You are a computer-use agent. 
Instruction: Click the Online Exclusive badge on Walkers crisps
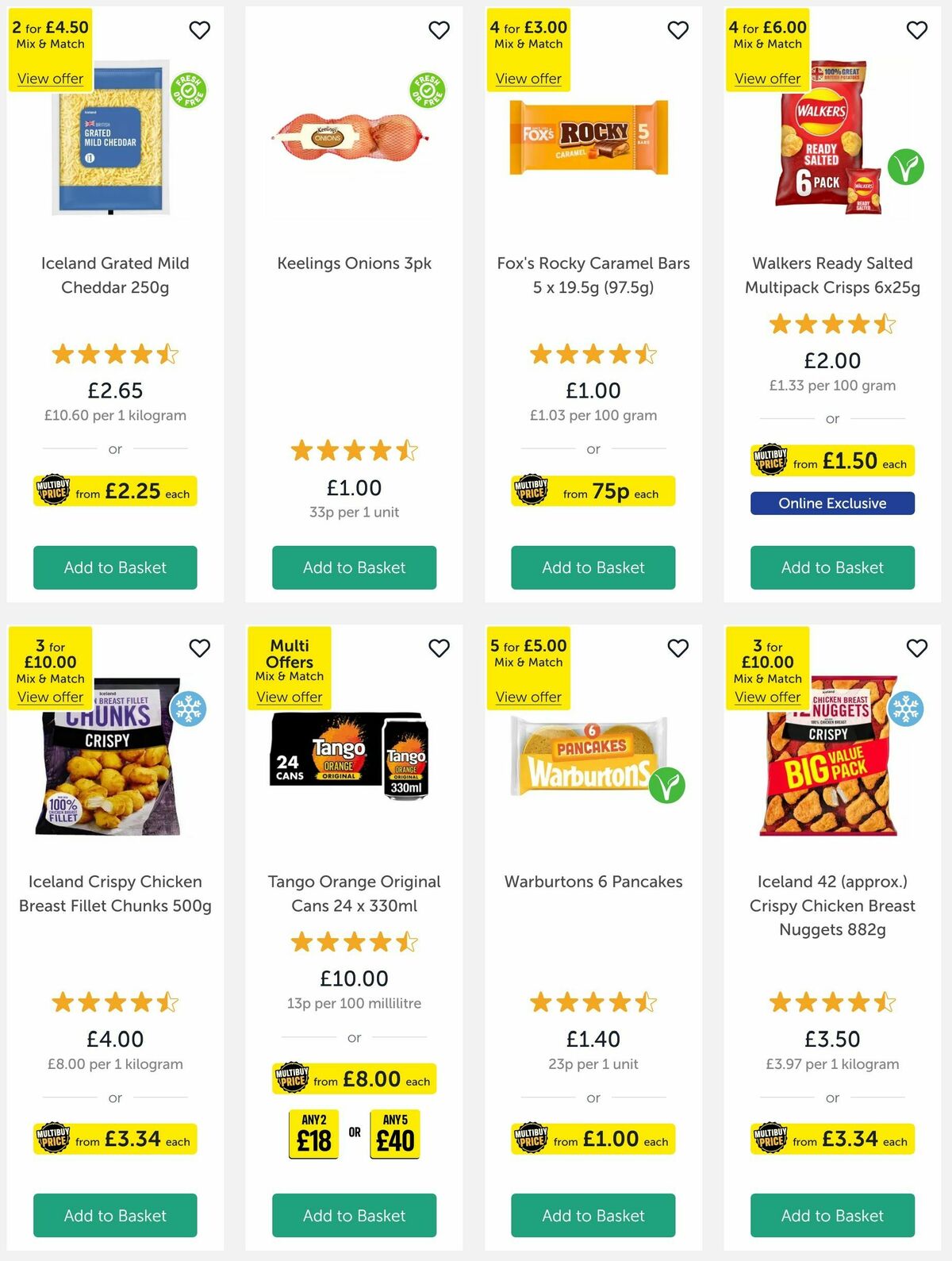(x=831, y=503)
